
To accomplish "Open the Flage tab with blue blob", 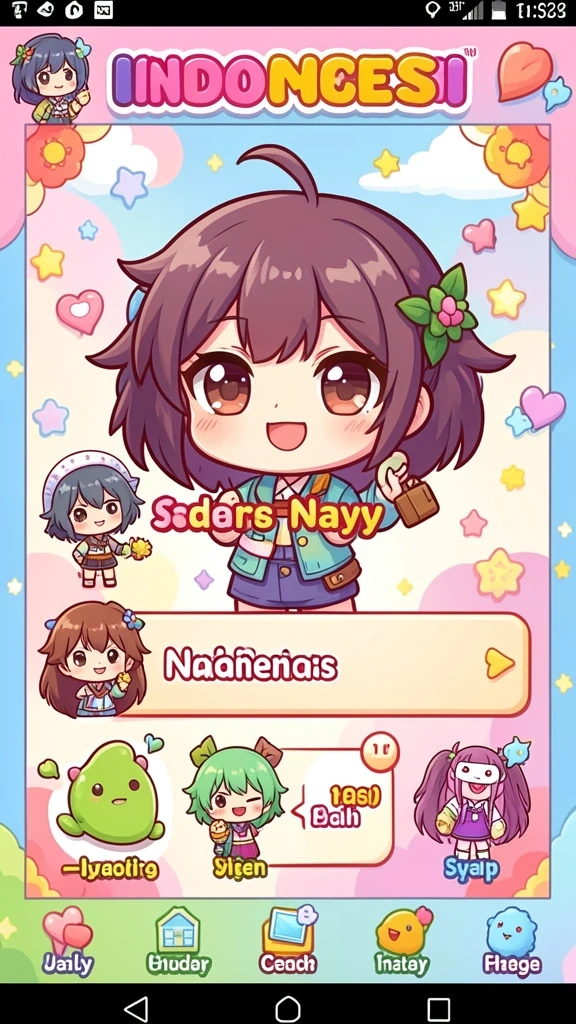I will (x=512, y=941).
